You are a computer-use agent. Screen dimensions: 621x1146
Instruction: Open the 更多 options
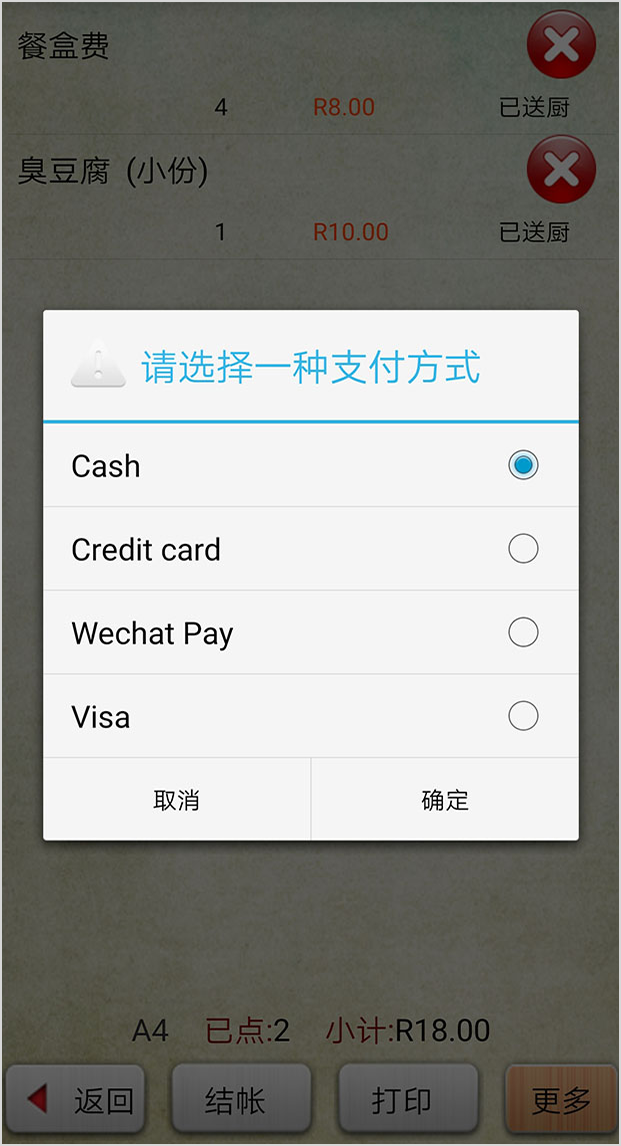561,1098
